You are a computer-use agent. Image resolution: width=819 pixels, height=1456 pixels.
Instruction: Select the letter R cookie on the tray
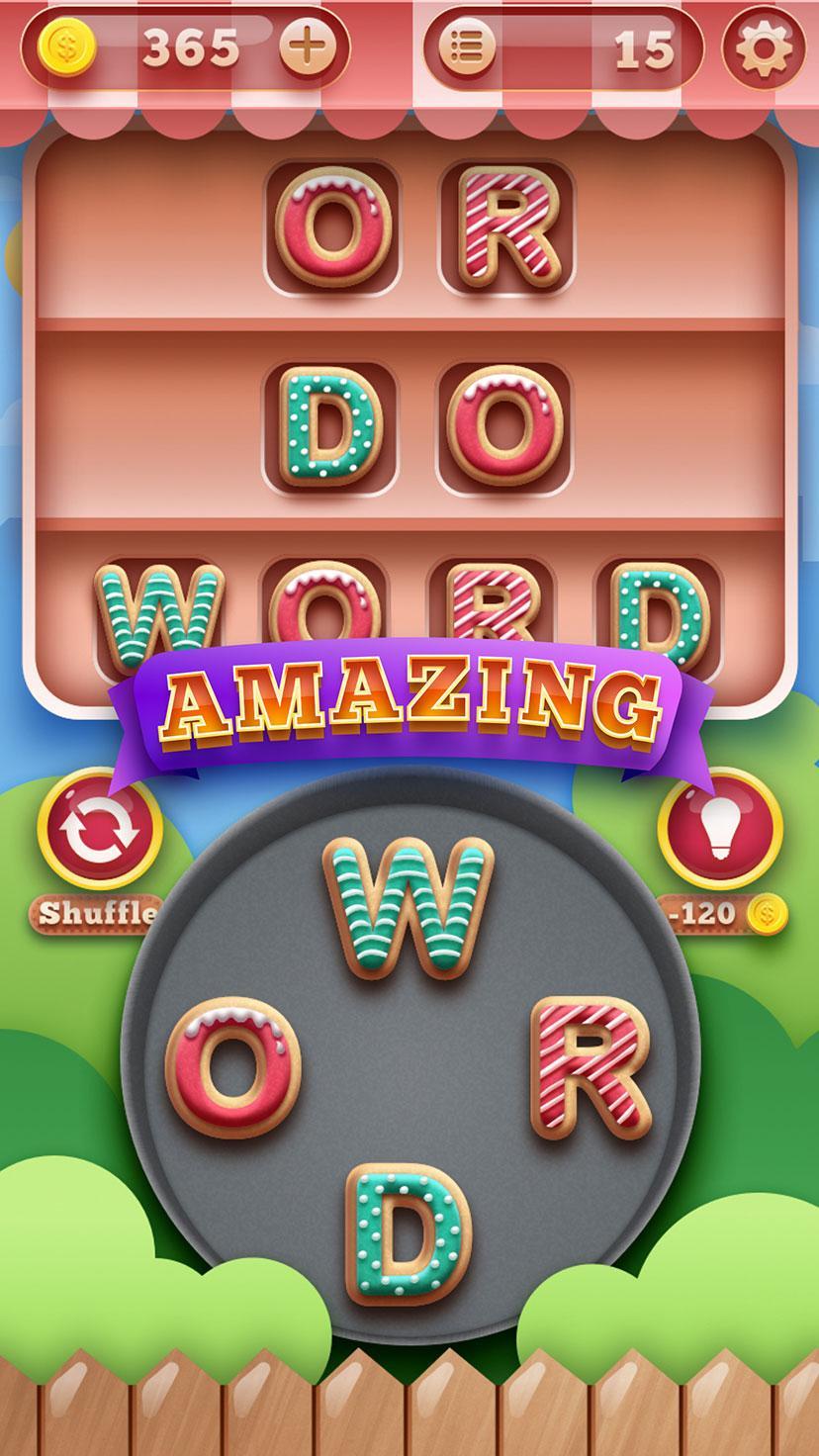pos(590,1066)
